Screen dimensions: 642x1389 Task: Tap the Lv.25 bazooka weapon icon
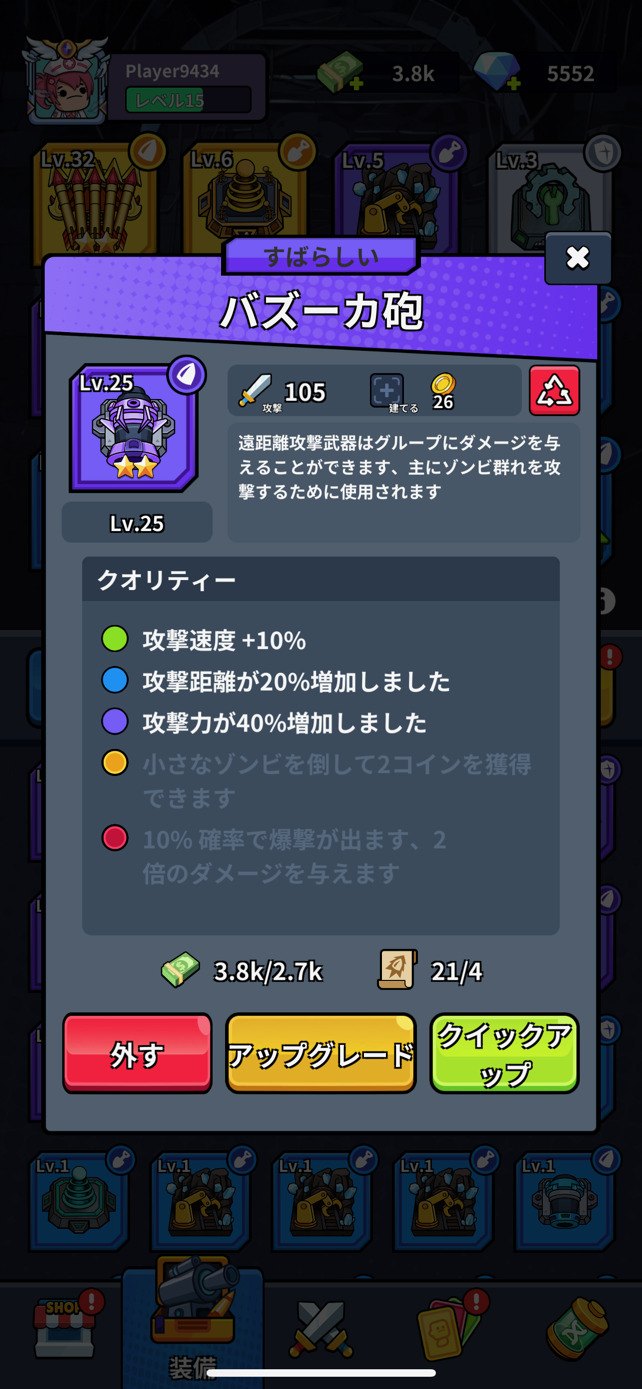(x=135, y=428)
